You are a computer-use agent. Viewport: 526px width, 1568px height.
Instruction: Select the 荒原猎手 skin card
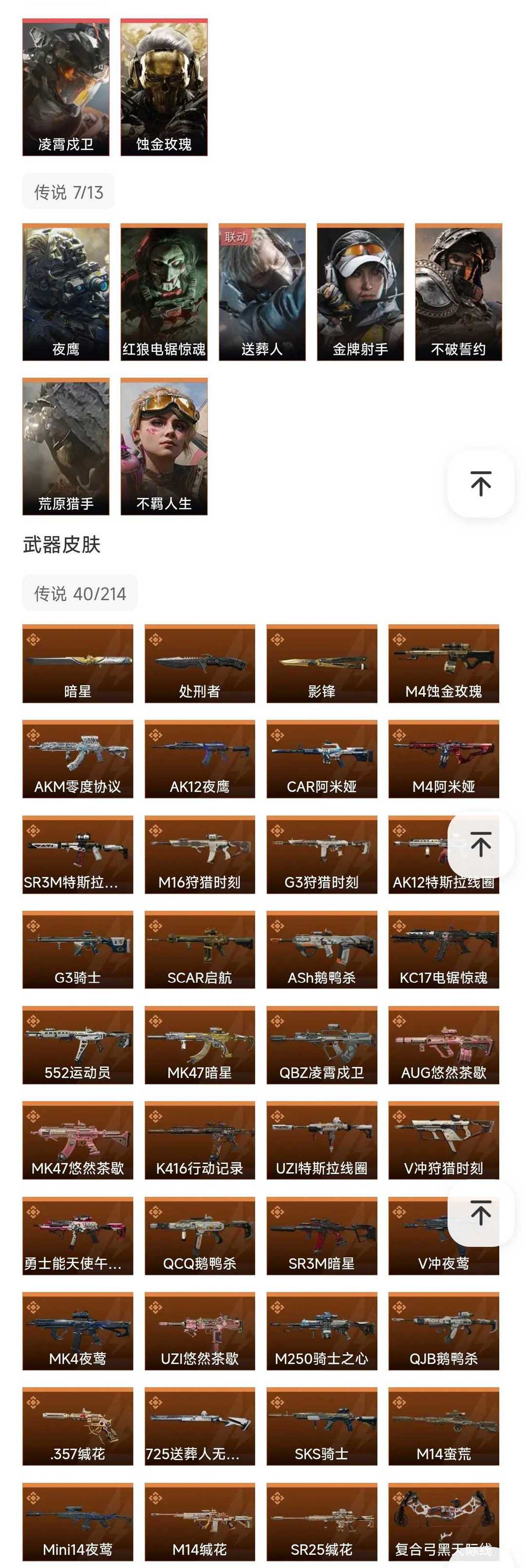(66, 446)
